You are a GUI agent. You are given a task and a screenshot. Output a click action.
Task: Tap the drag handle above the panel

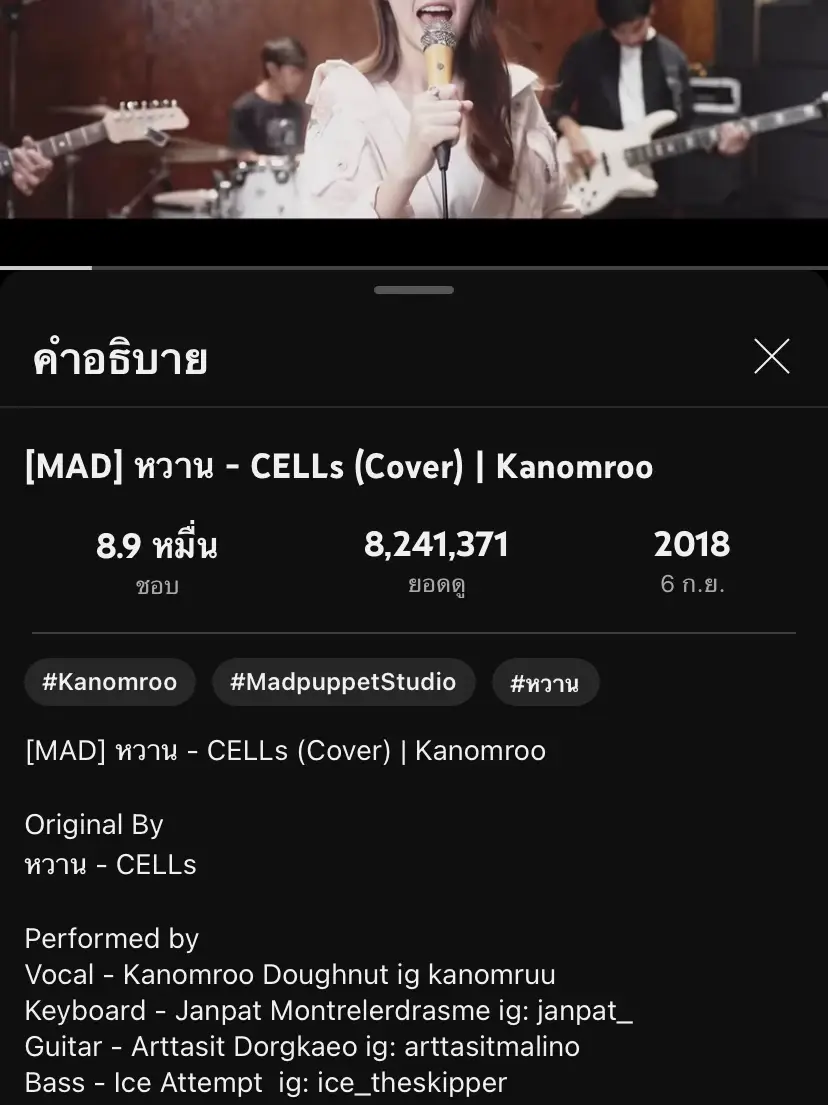point(413,290)
